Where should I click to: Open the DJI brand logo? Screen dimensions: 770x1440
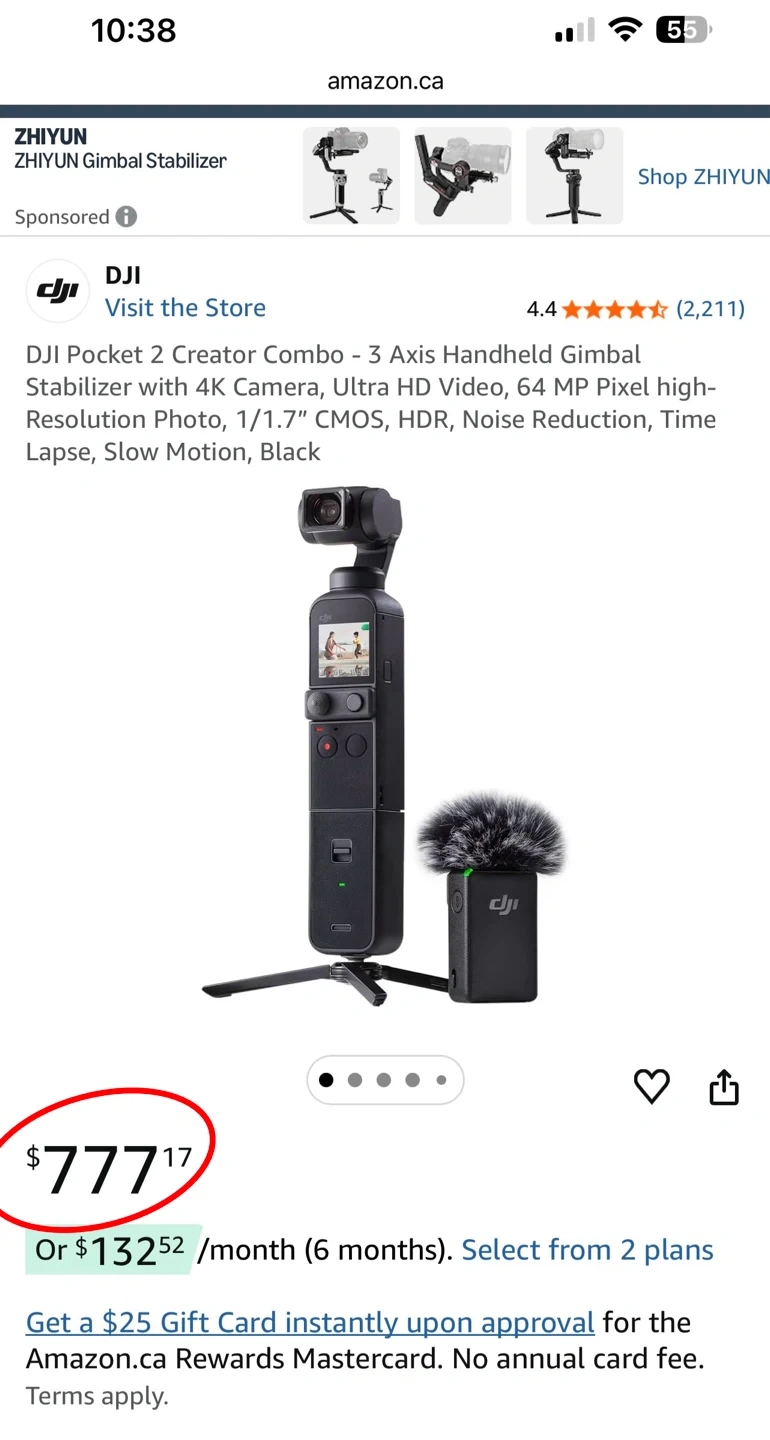click(57, 291)
